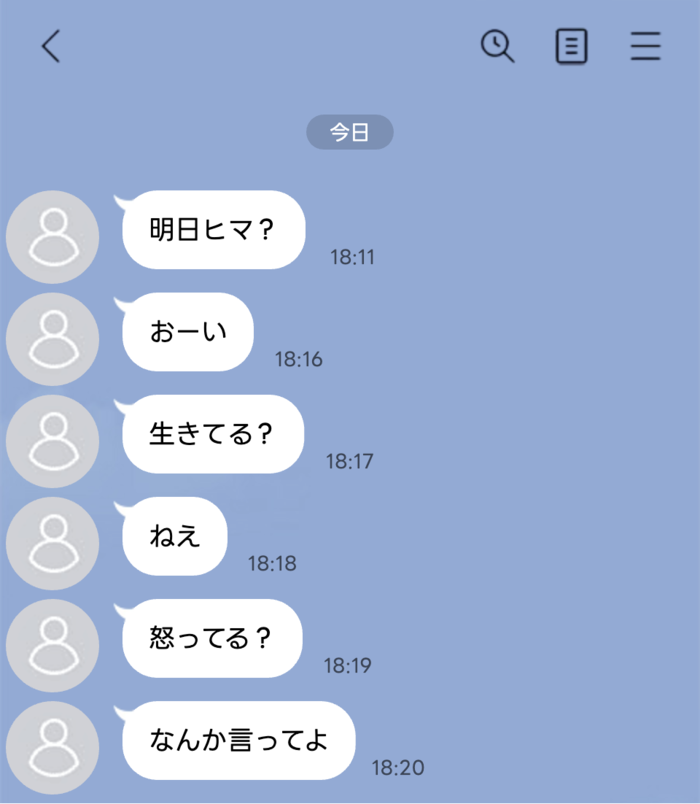Open avatar beside 明日ヒマ? message

tap(52, 237)
